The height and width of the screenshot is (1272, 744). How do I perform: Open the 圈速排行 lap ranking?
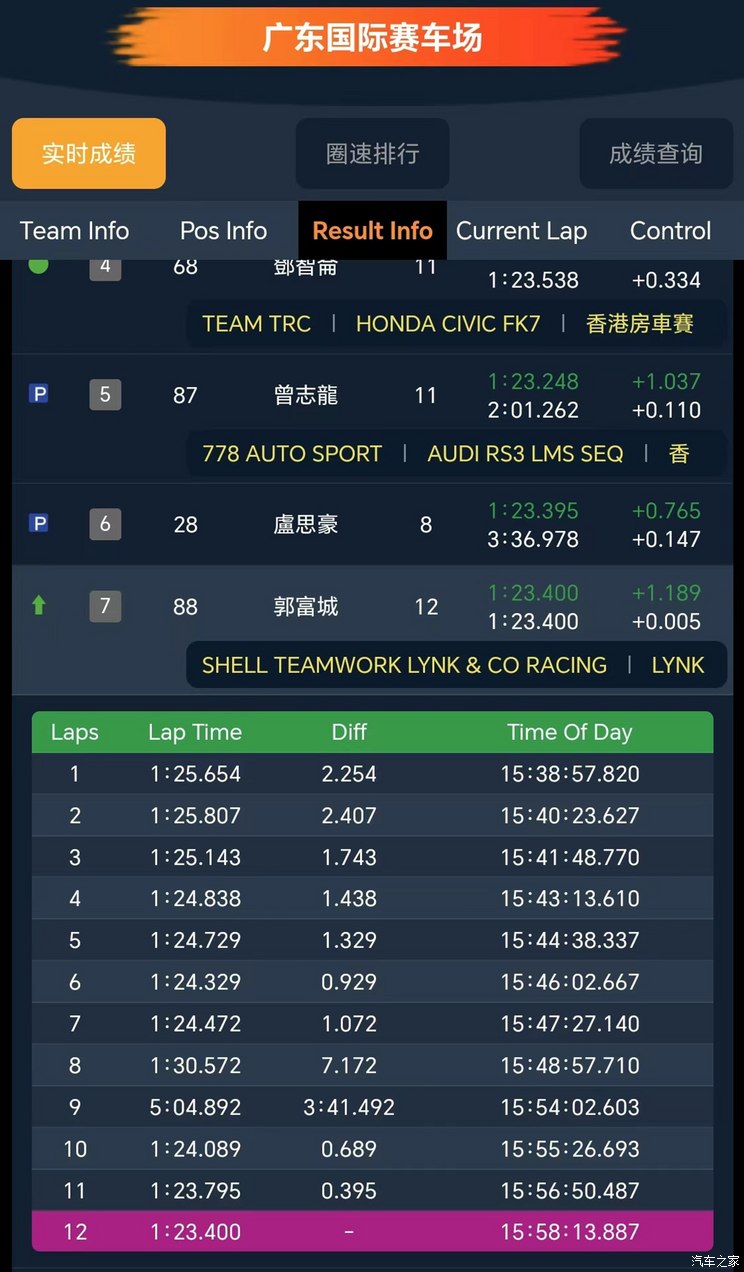click(372, 154)
